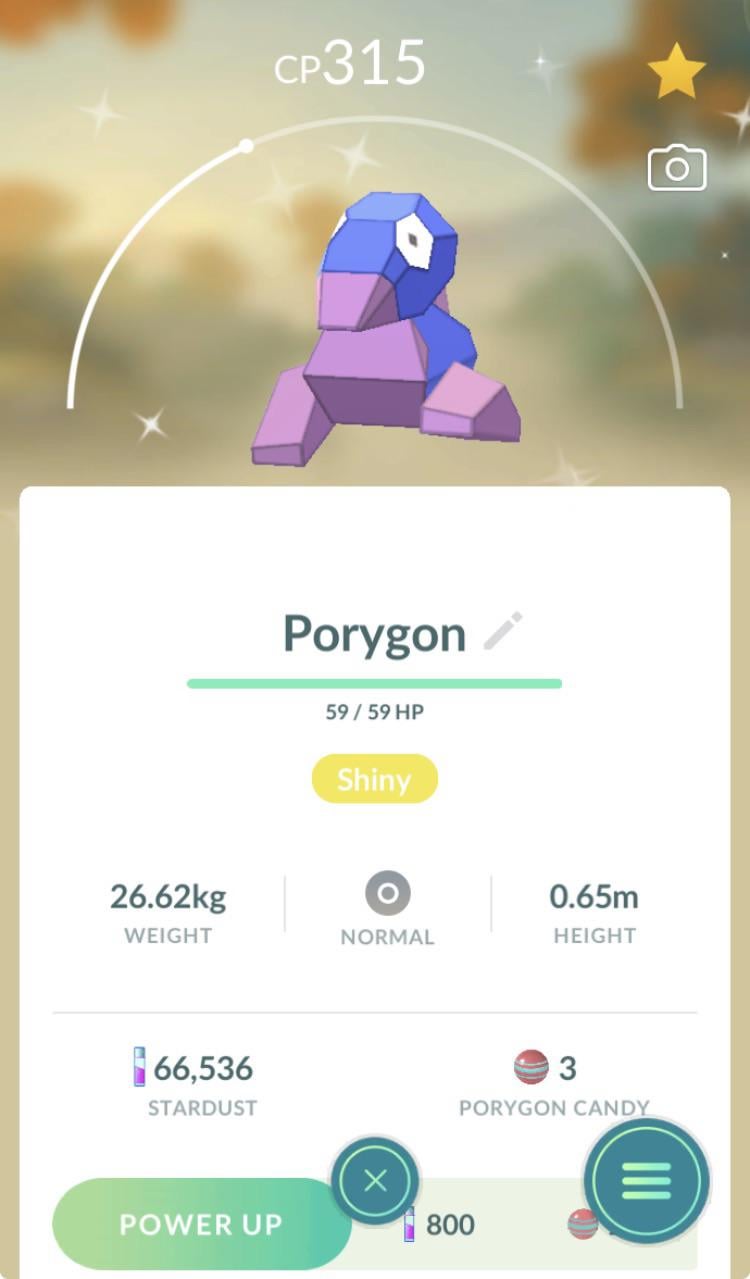The width and height of the screenshot is (750, 1279).
Task: Edit Porygon's nickname with pencil icon
Action: tap(503, 633)
